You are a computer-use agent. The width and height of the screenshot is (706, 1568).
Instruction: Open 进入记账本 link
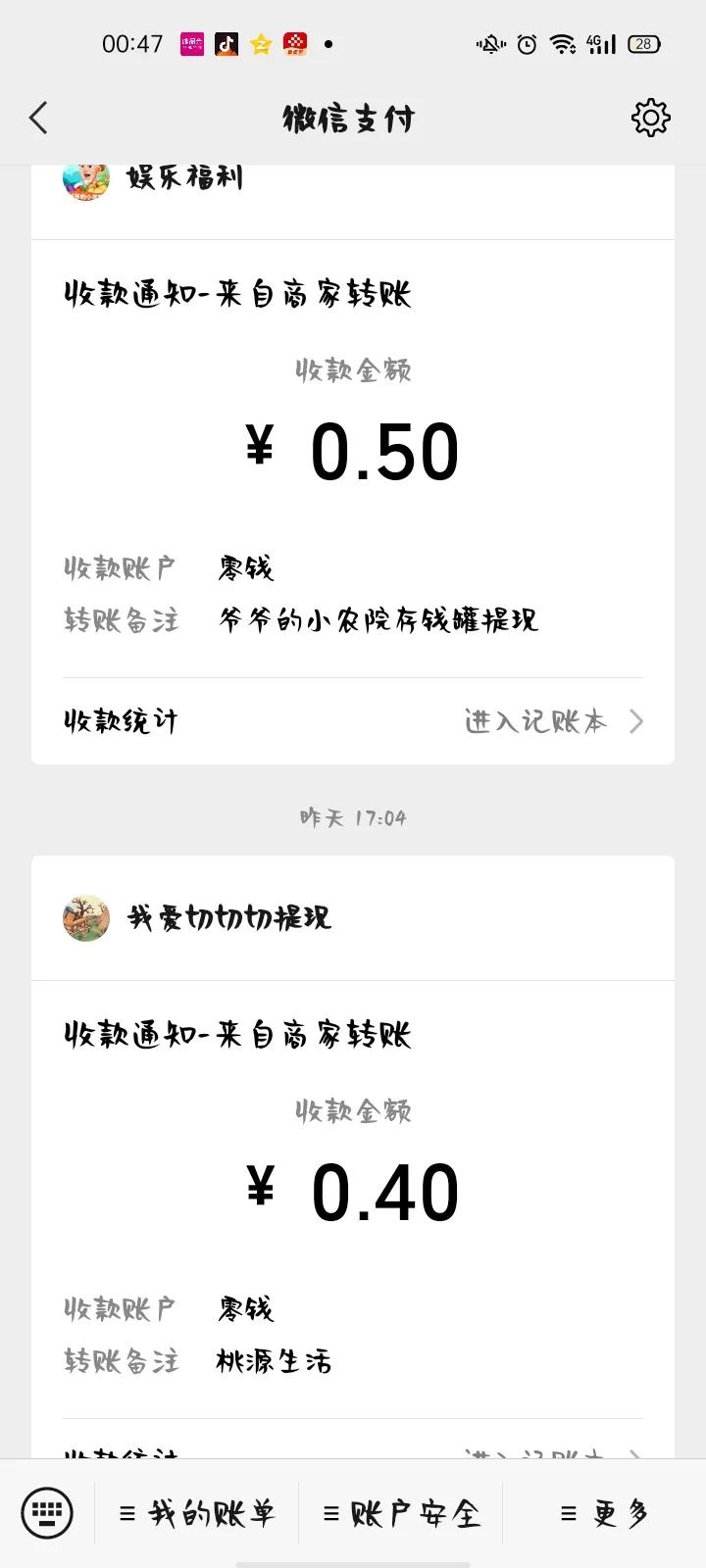[536, 721]
